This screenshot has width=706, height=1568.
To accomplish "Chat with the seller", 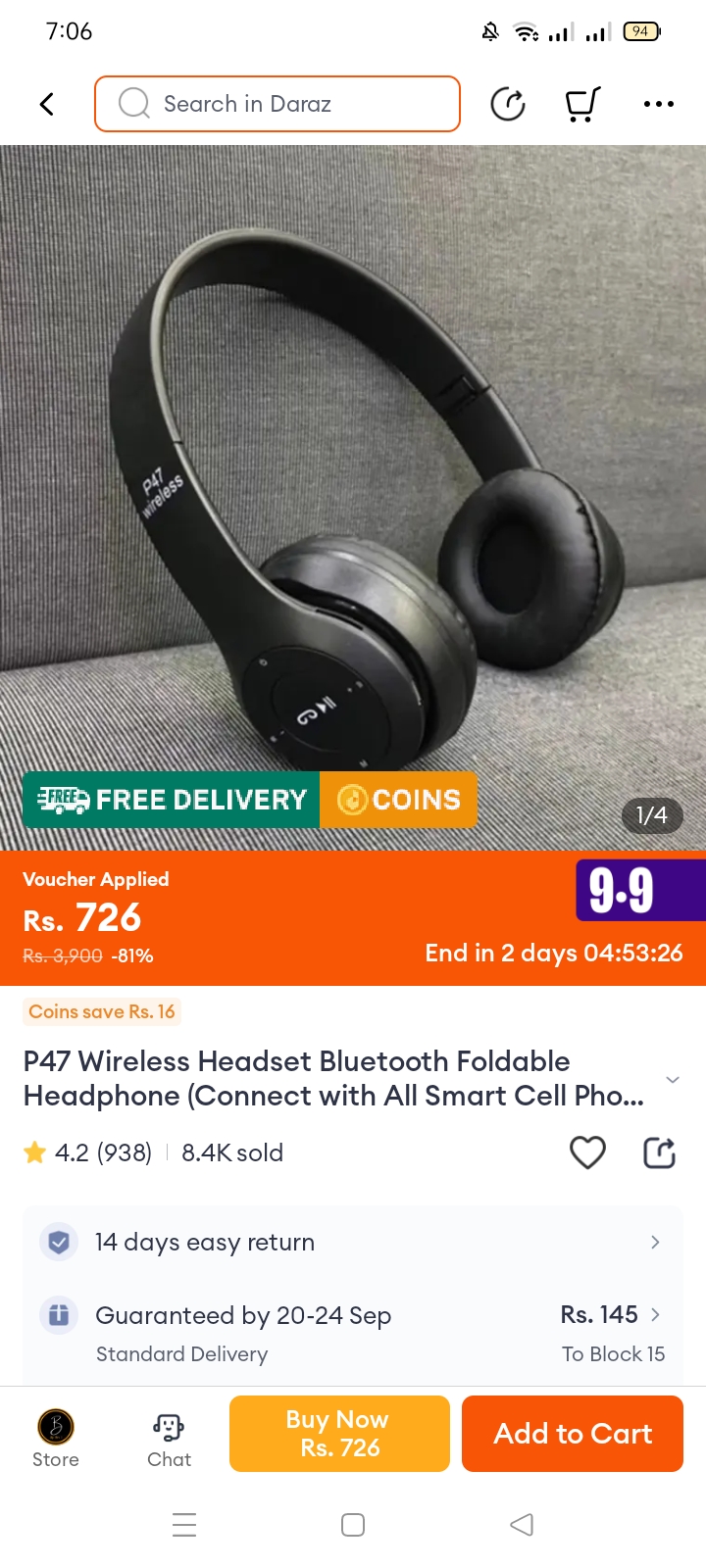I will click(169, 1437).
